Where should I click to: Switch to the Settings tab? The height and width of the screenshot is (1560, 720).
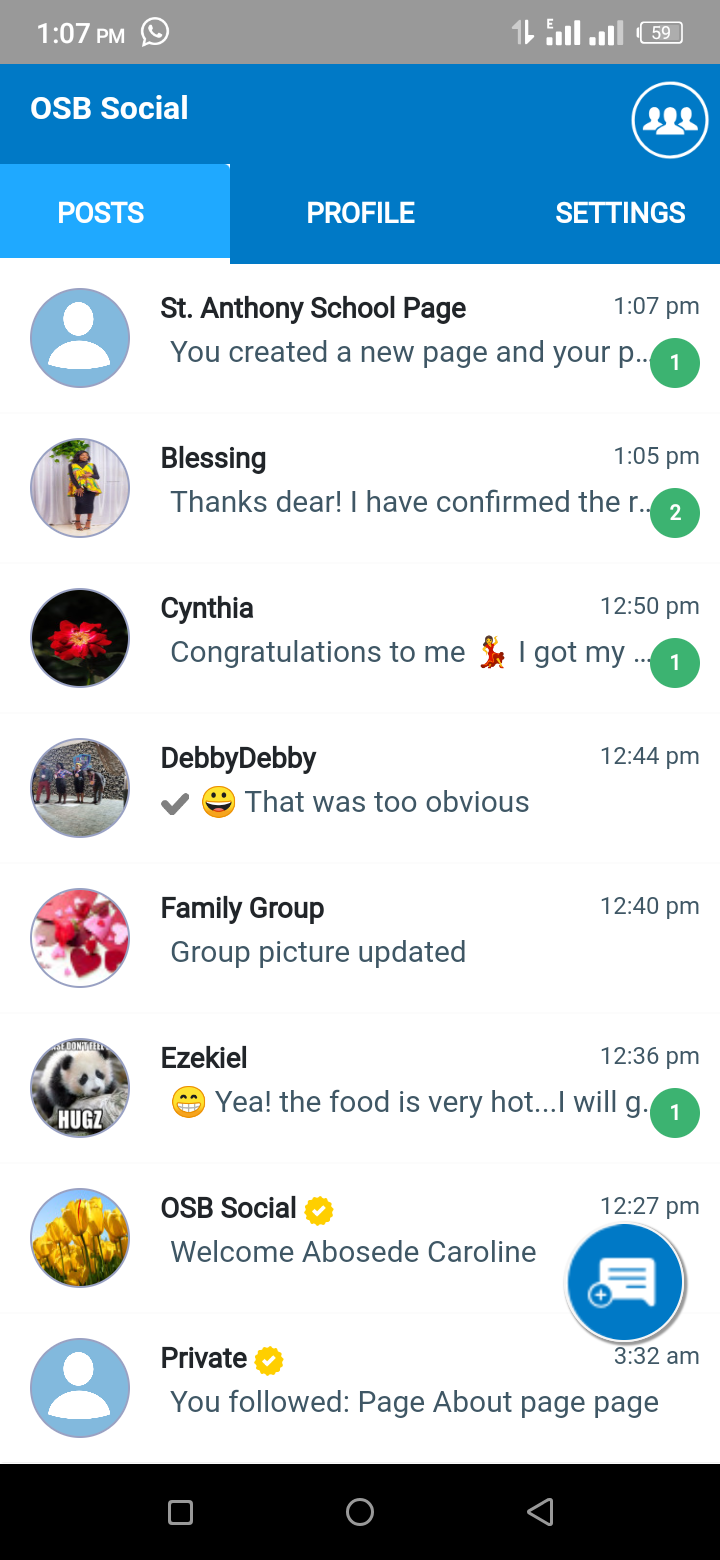click(620, 213)
